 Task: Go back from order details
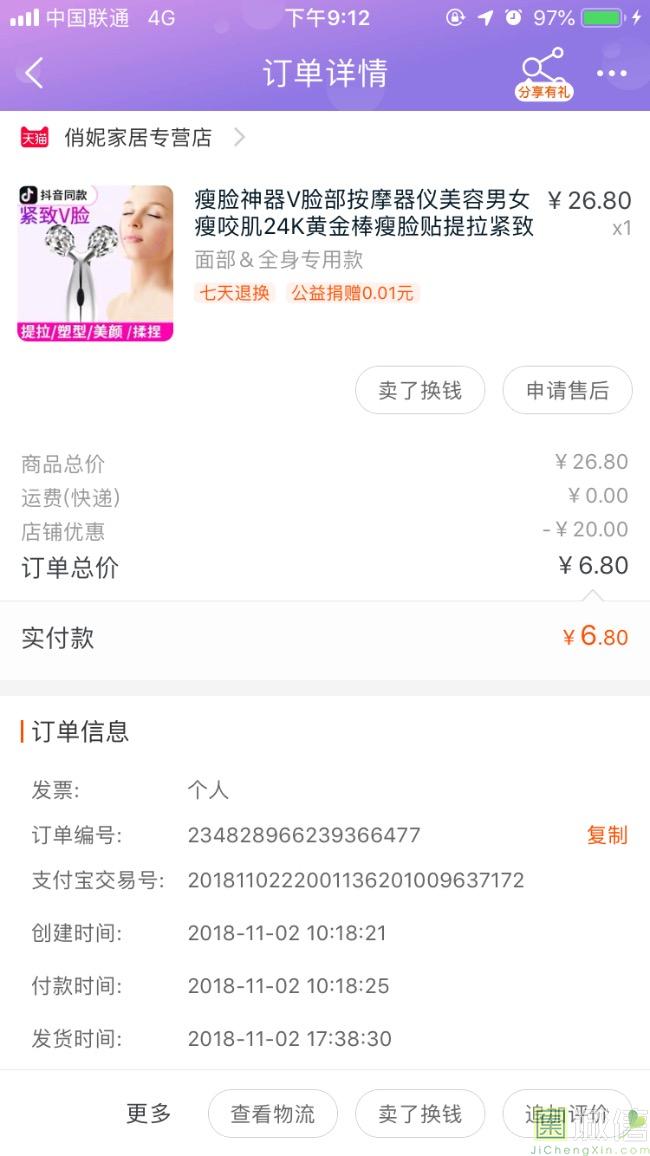coord(35,73)
